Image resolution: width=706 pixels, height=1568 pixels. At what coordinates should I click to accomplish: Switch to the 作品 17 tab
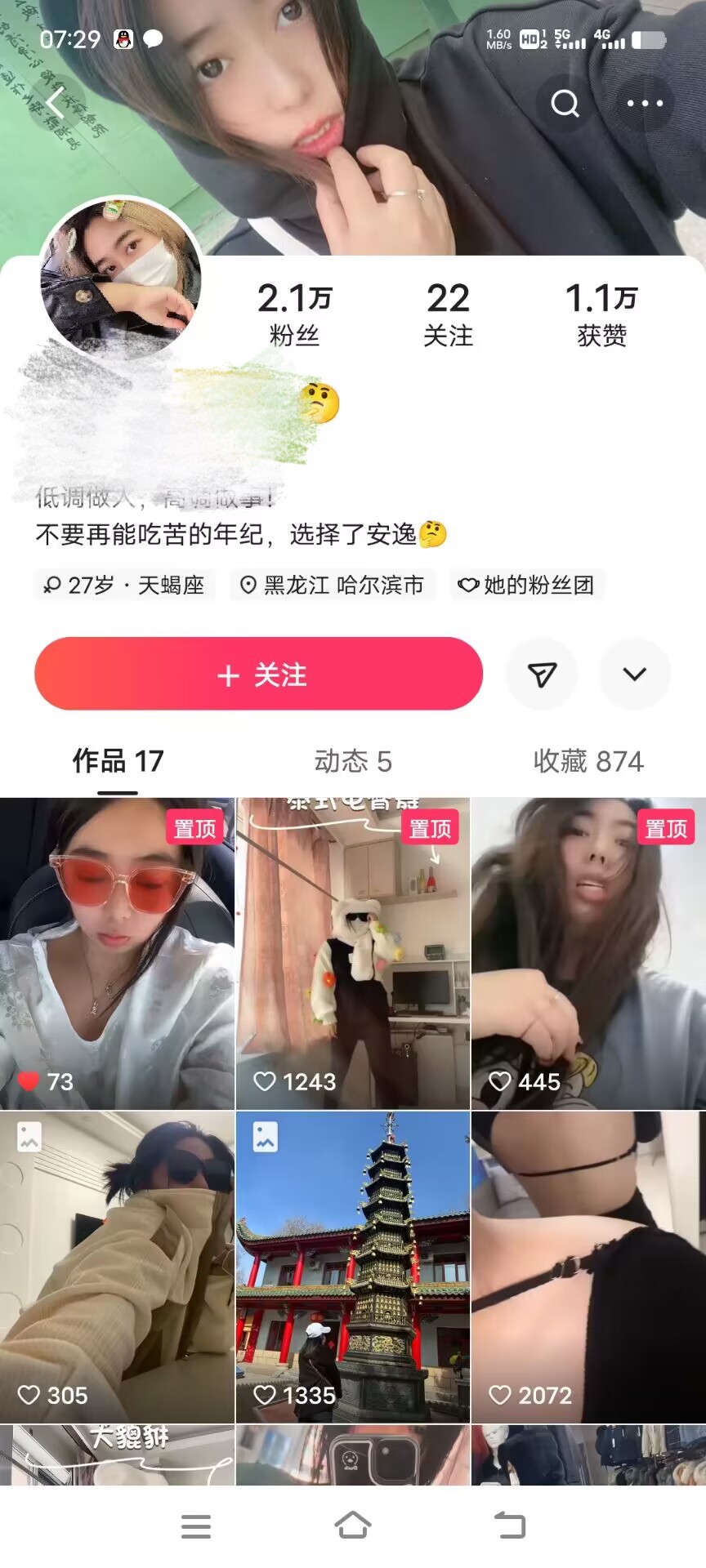(x=118, y=761)
